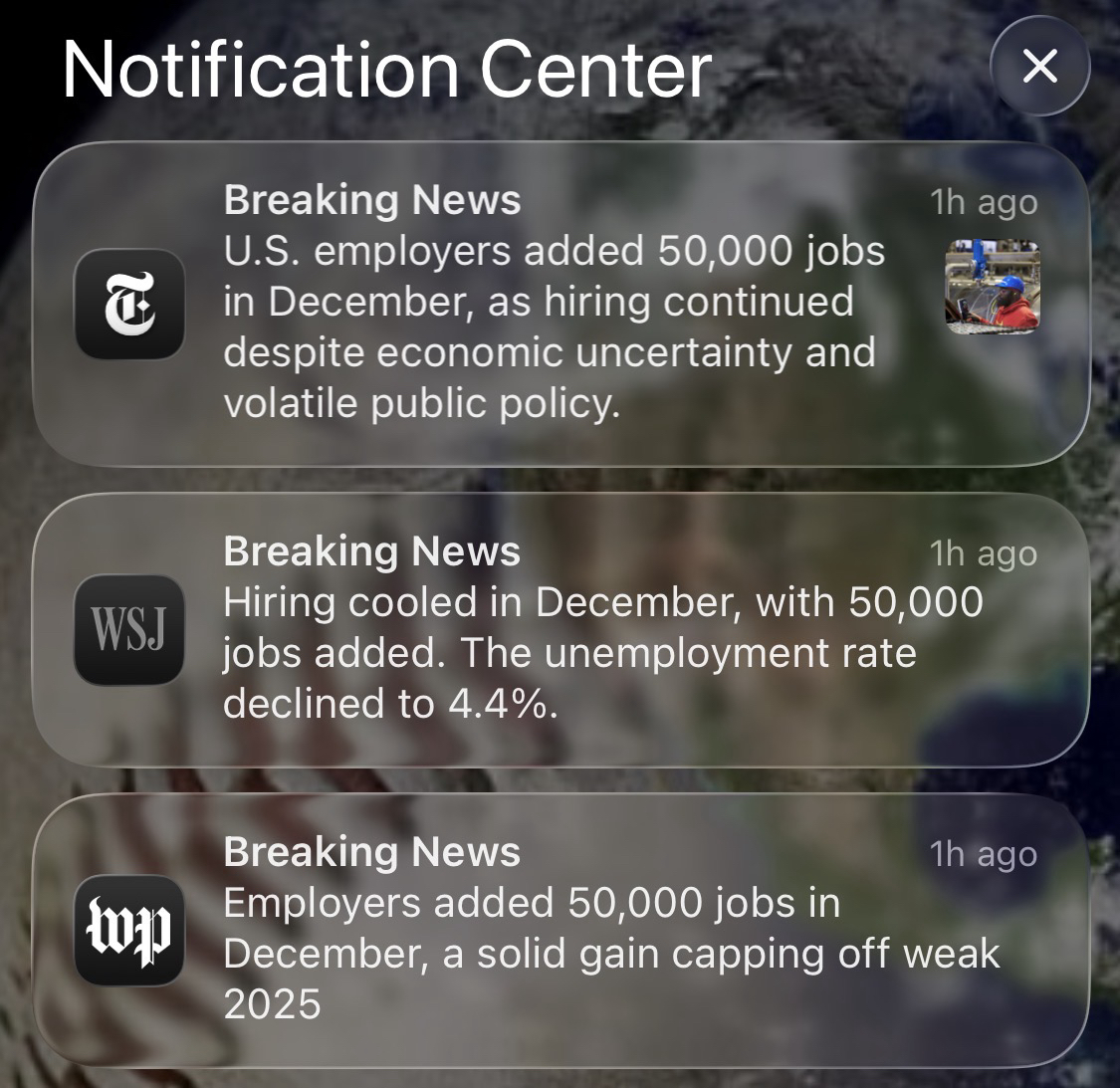Clear notifications with the X button
1120x1088 pixels.
pos(1040,67)
